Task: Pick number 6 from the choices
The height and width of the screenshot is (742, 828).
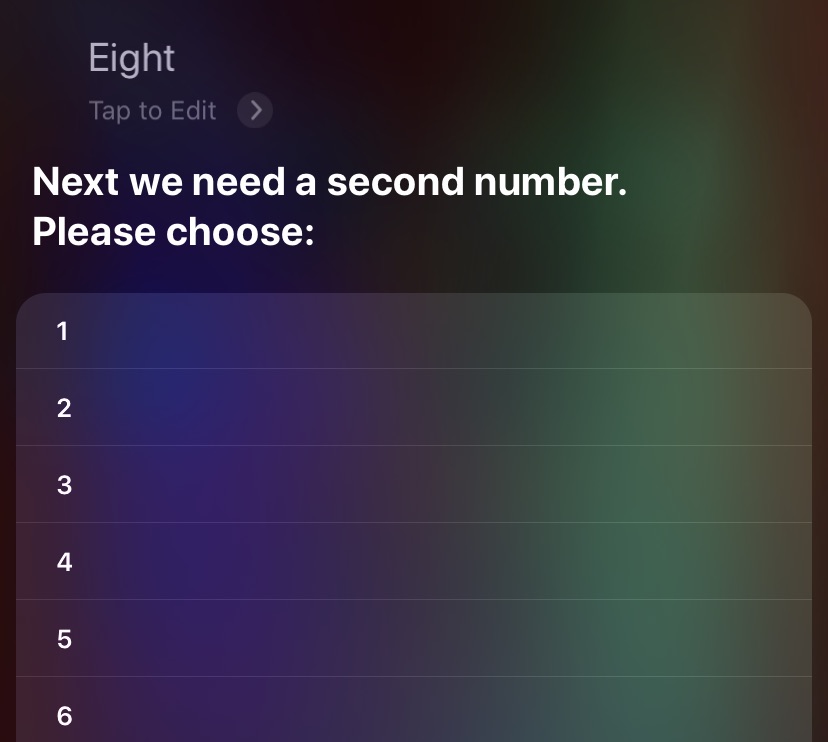Action: (x=413, y=714)
